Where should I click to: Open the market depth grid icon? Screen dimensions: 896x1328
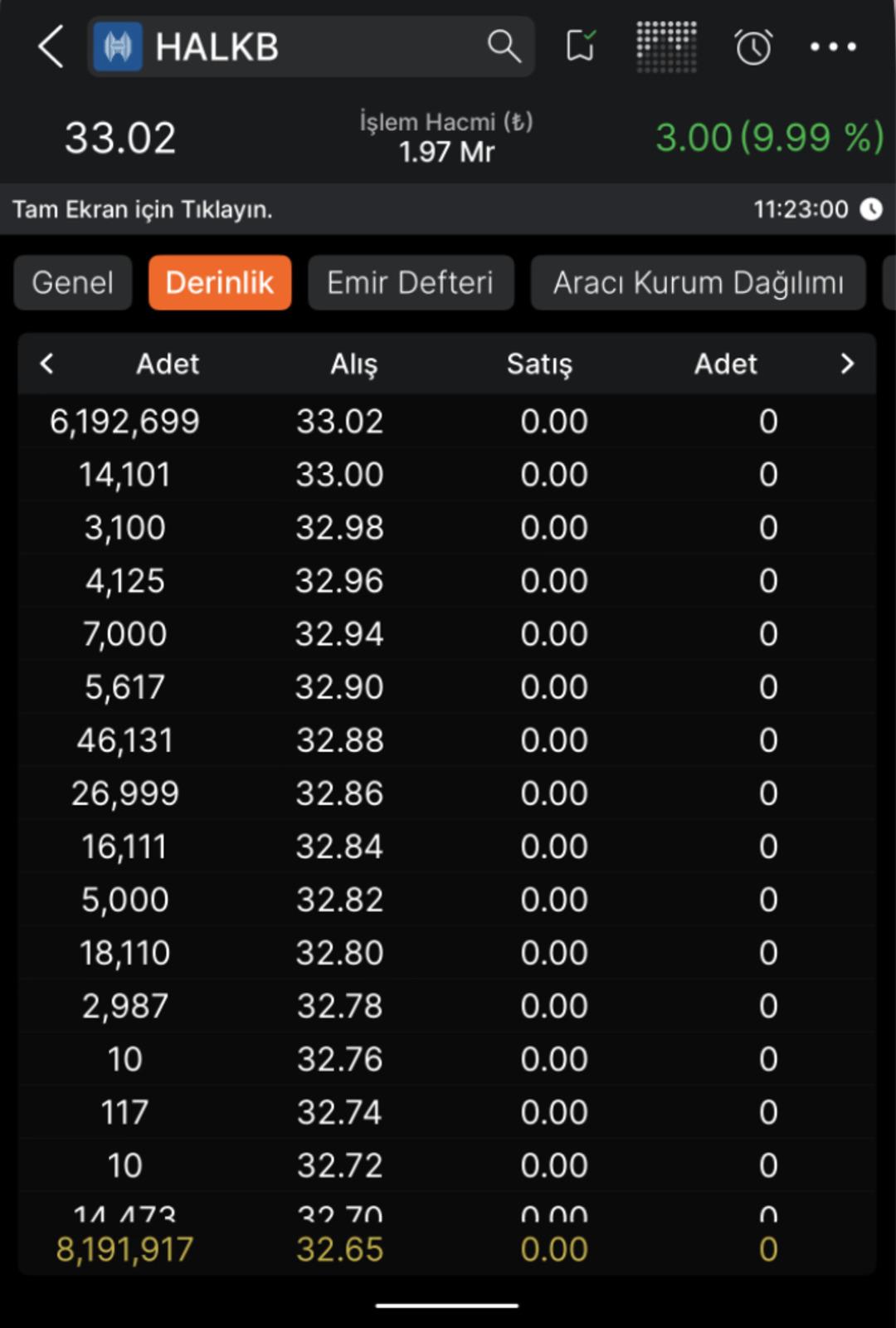[x=666, y=47]
